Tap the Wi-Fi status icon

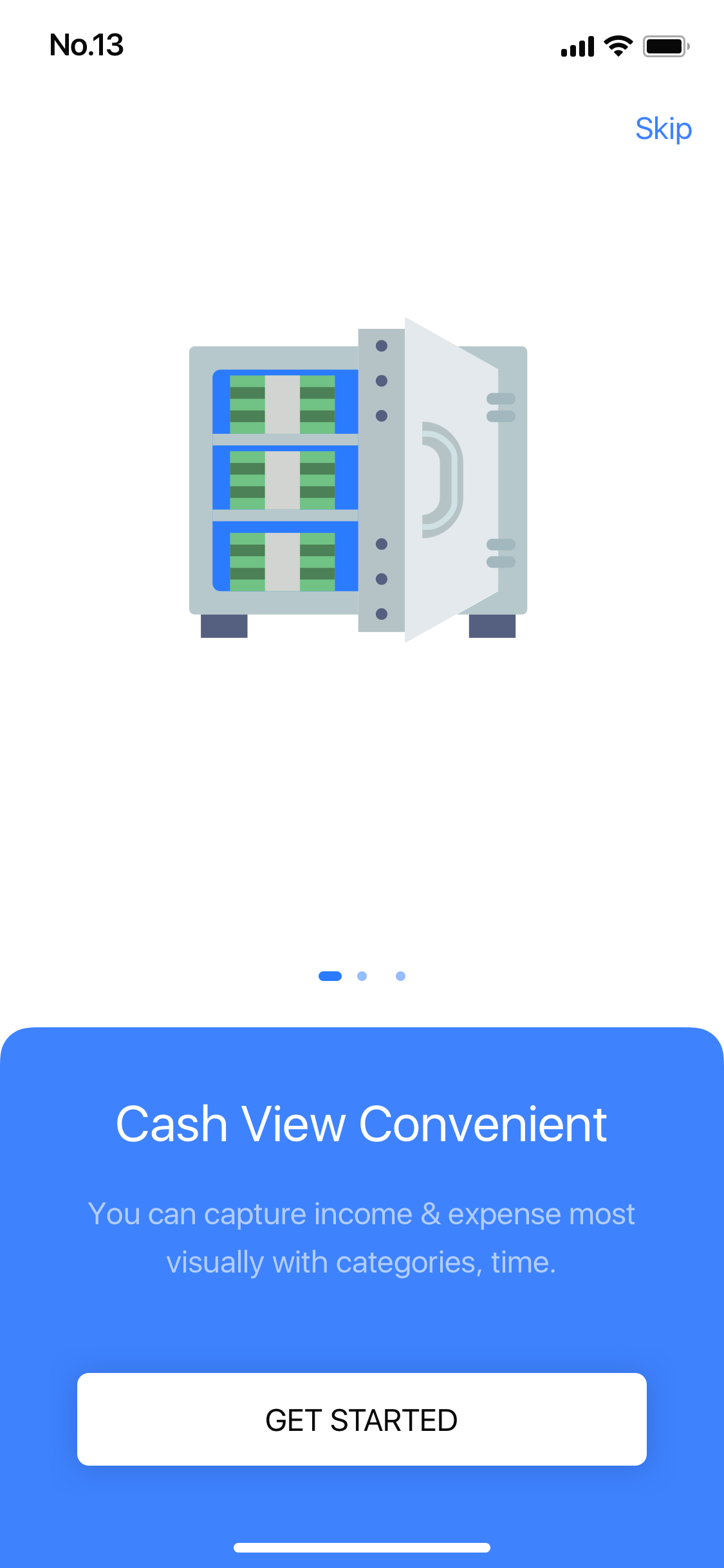pos(617,45)
